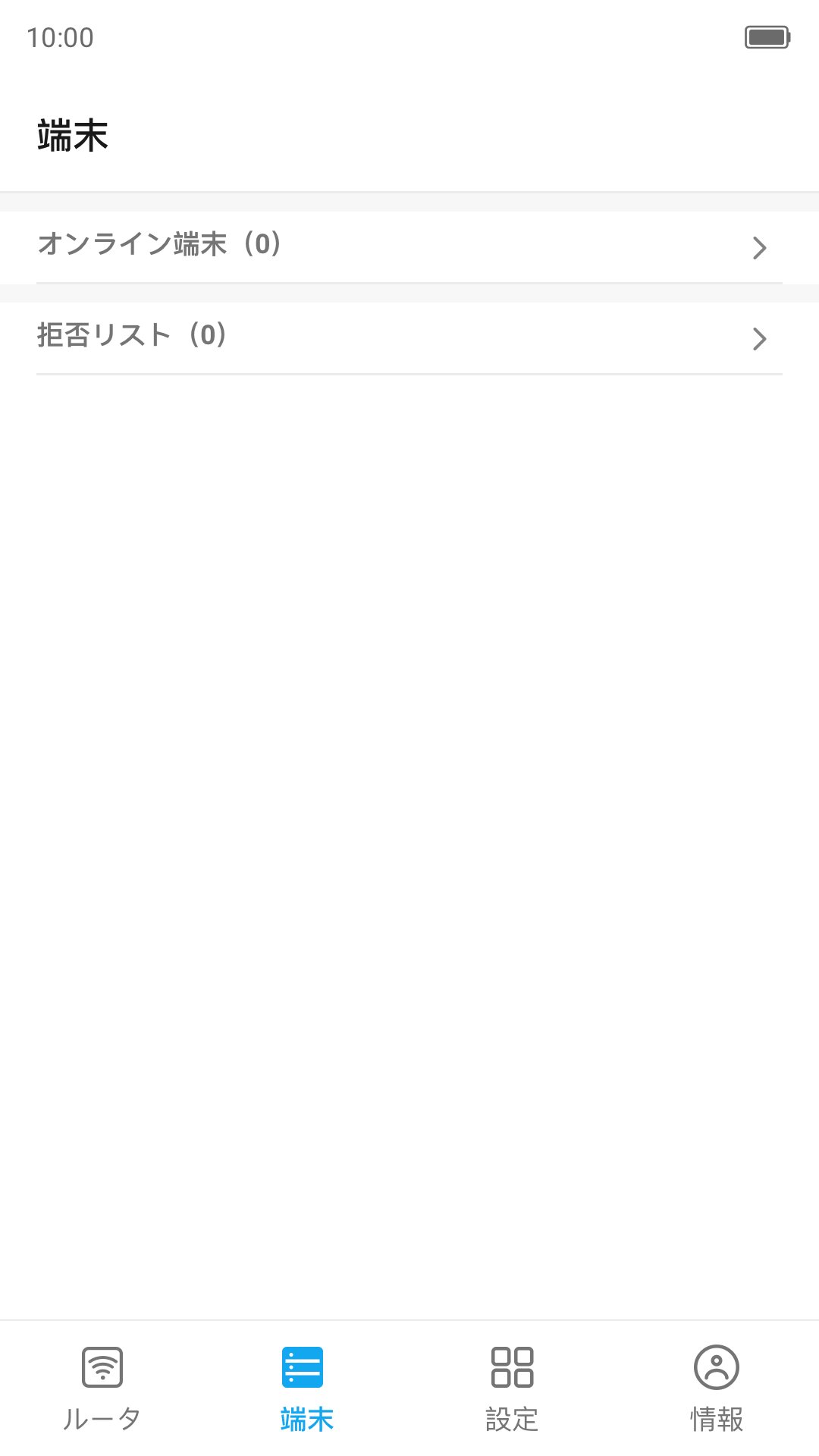
Task: Open the 拒否リスト (0) row
Action: coord(409,337)
